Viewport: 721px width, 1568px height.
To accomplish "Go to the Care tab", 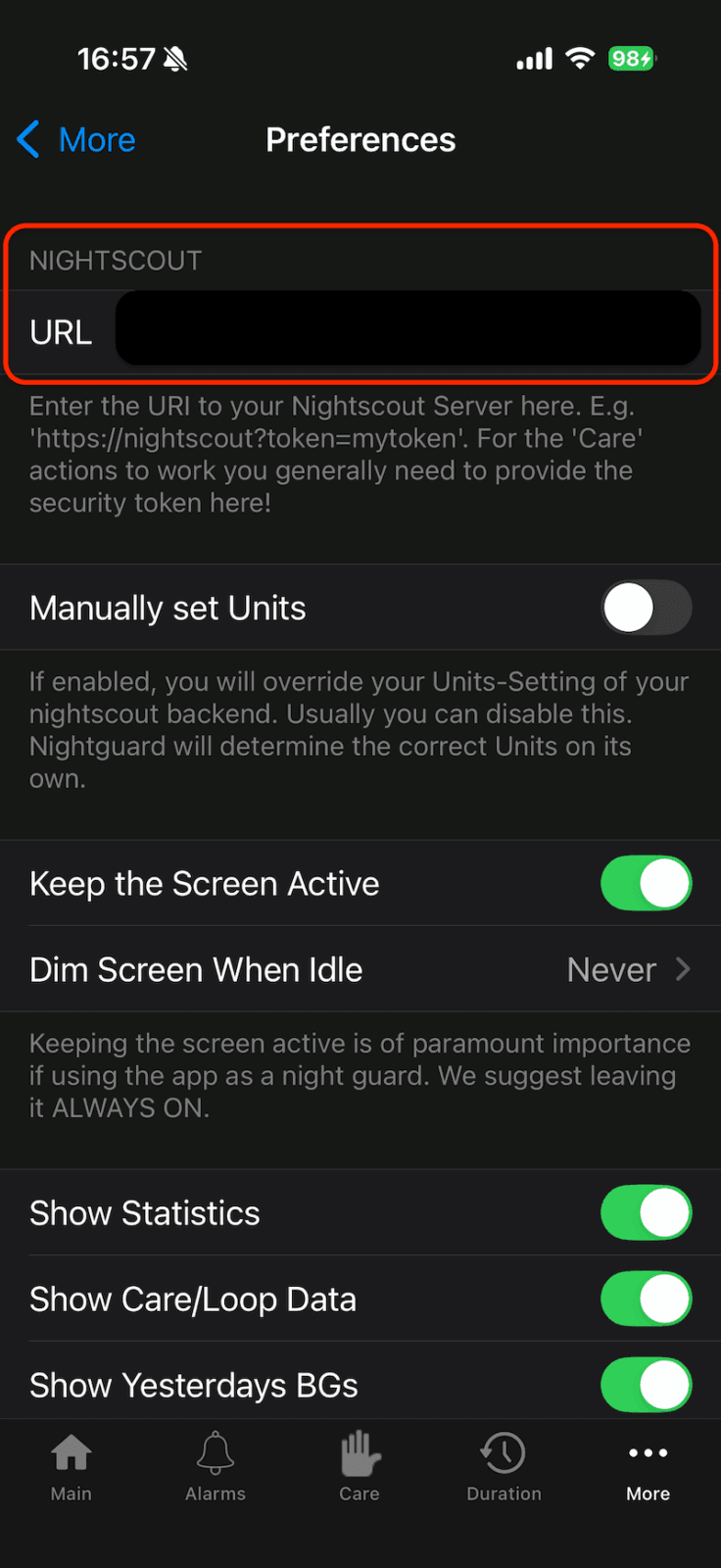I will click(x=360, y=1466).
